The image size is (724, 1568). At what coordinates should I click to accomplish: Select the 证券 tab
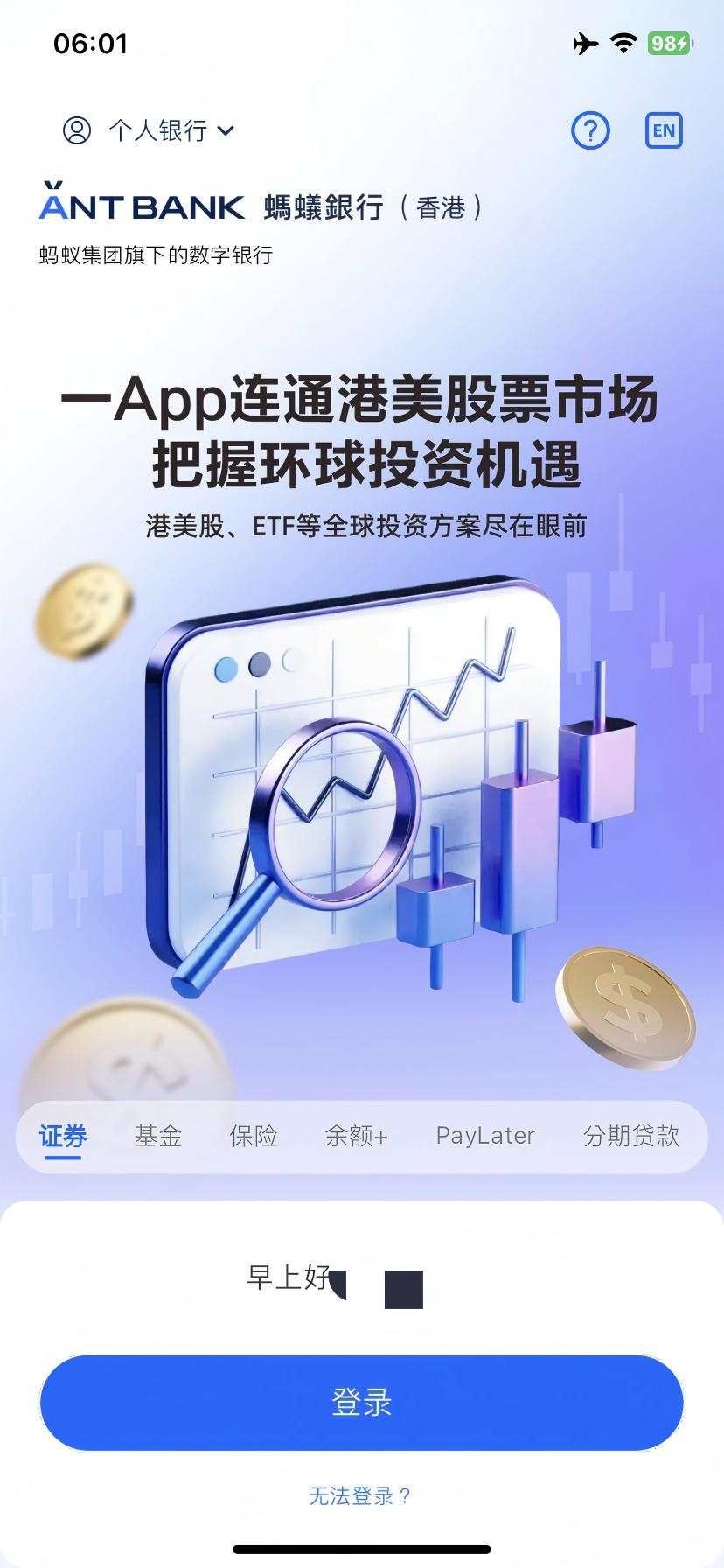63,1136
